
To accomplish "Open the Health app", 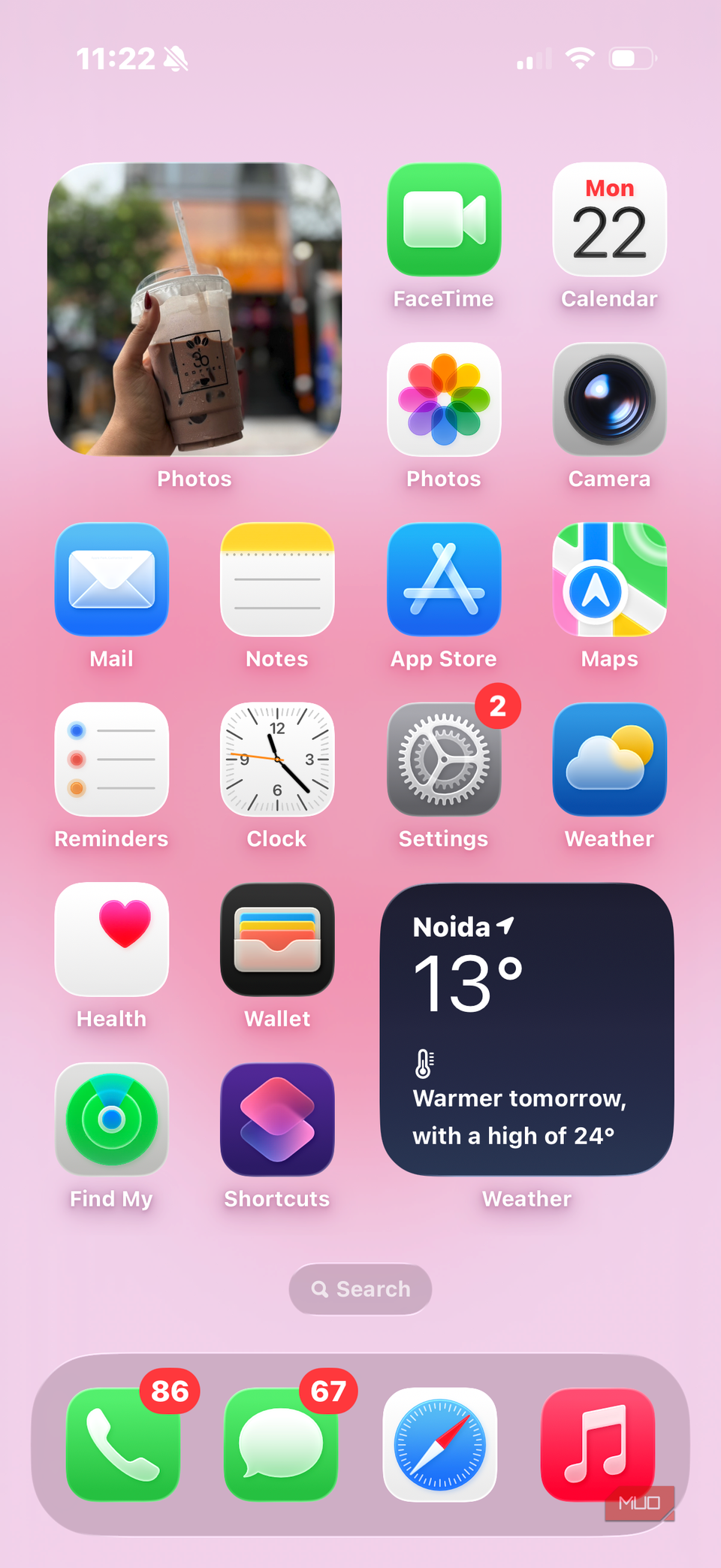I will 111,940.
